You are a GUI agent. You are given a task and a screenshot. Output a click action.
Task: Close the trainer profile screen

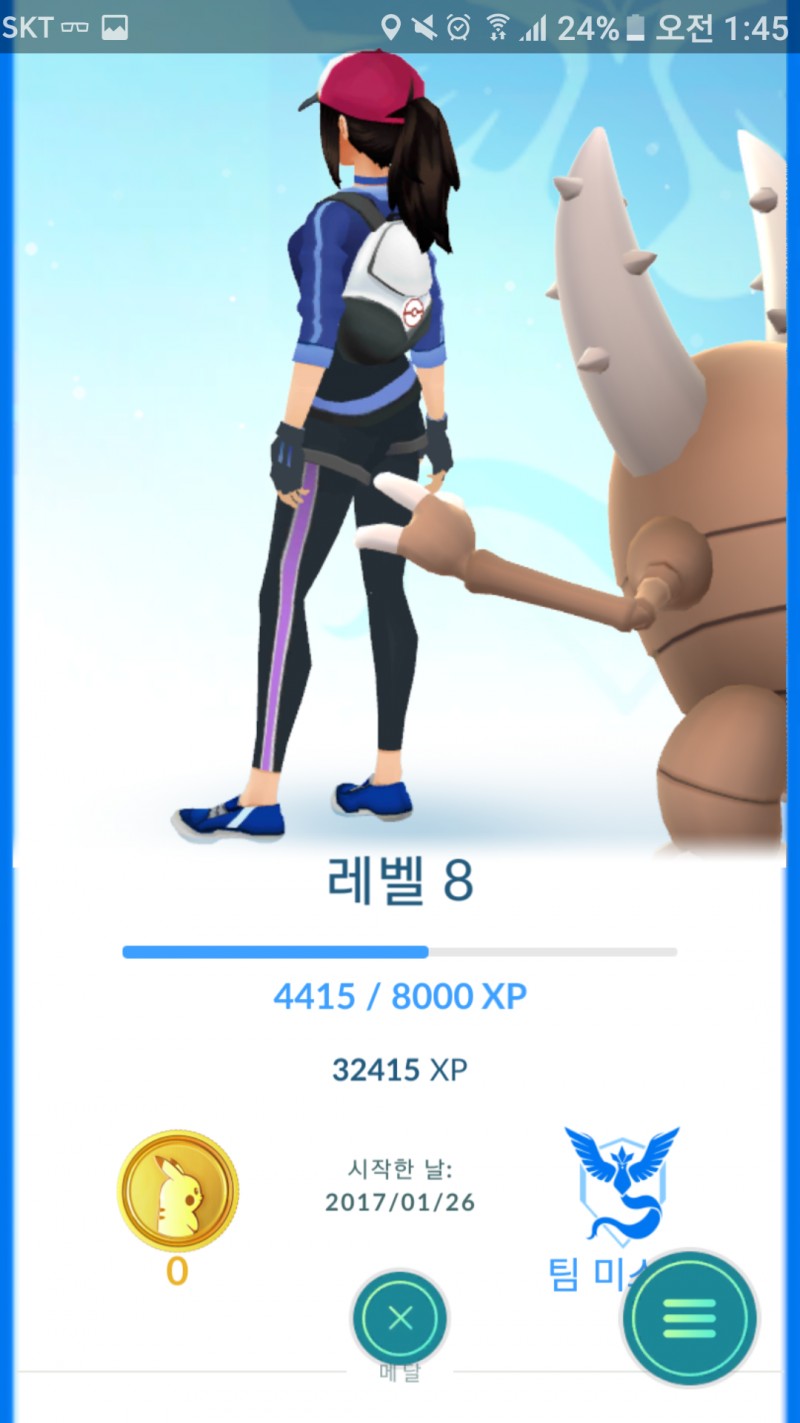pyautogui.click(x=400, y=1318)
